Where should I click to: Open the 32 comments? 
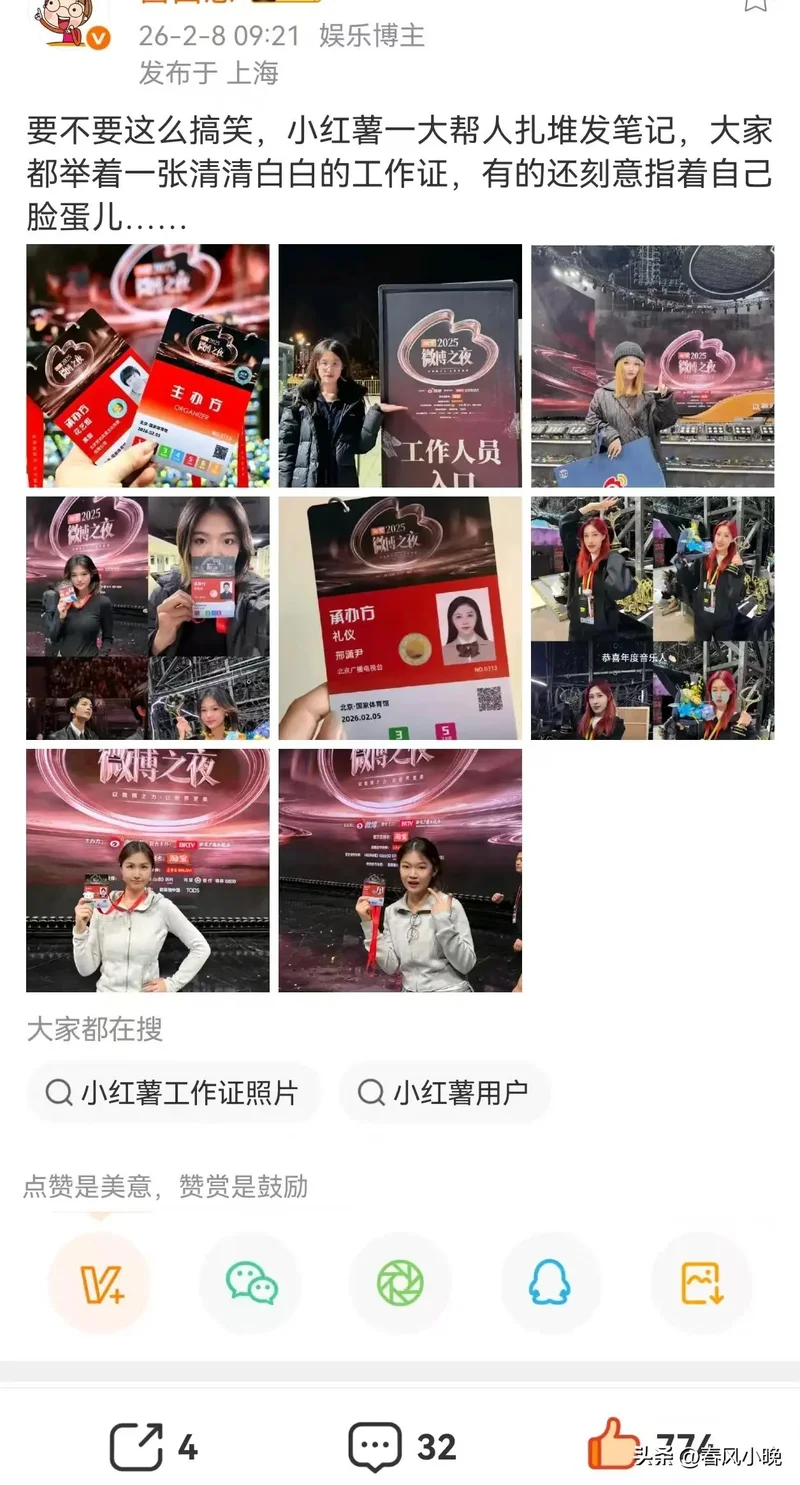[x=402, y=1446]
